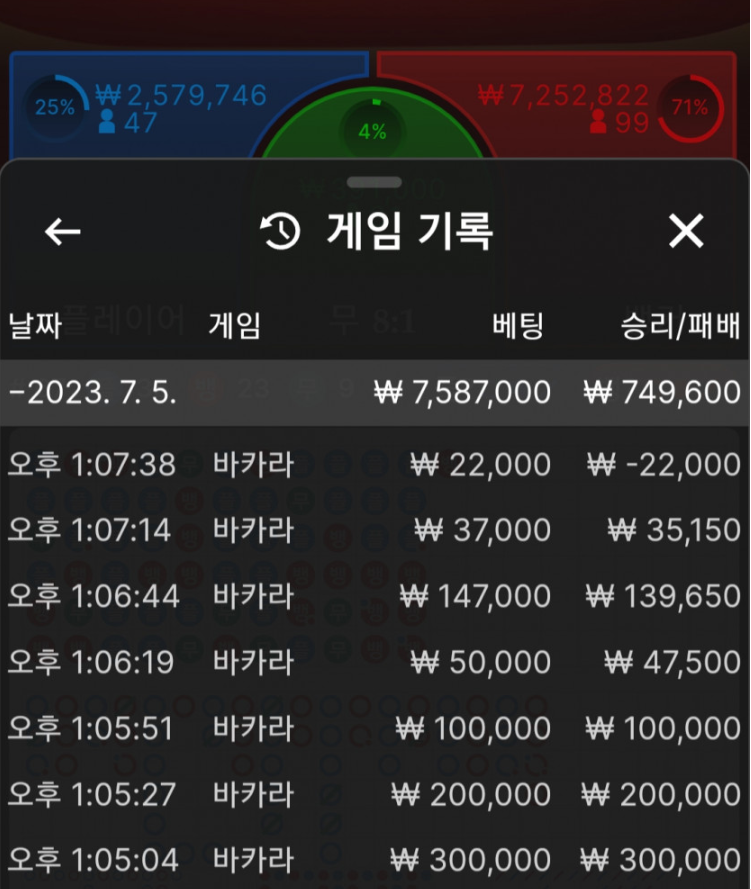Go back from the game history panel
751x889 pixels.
[x=62, y=232]
